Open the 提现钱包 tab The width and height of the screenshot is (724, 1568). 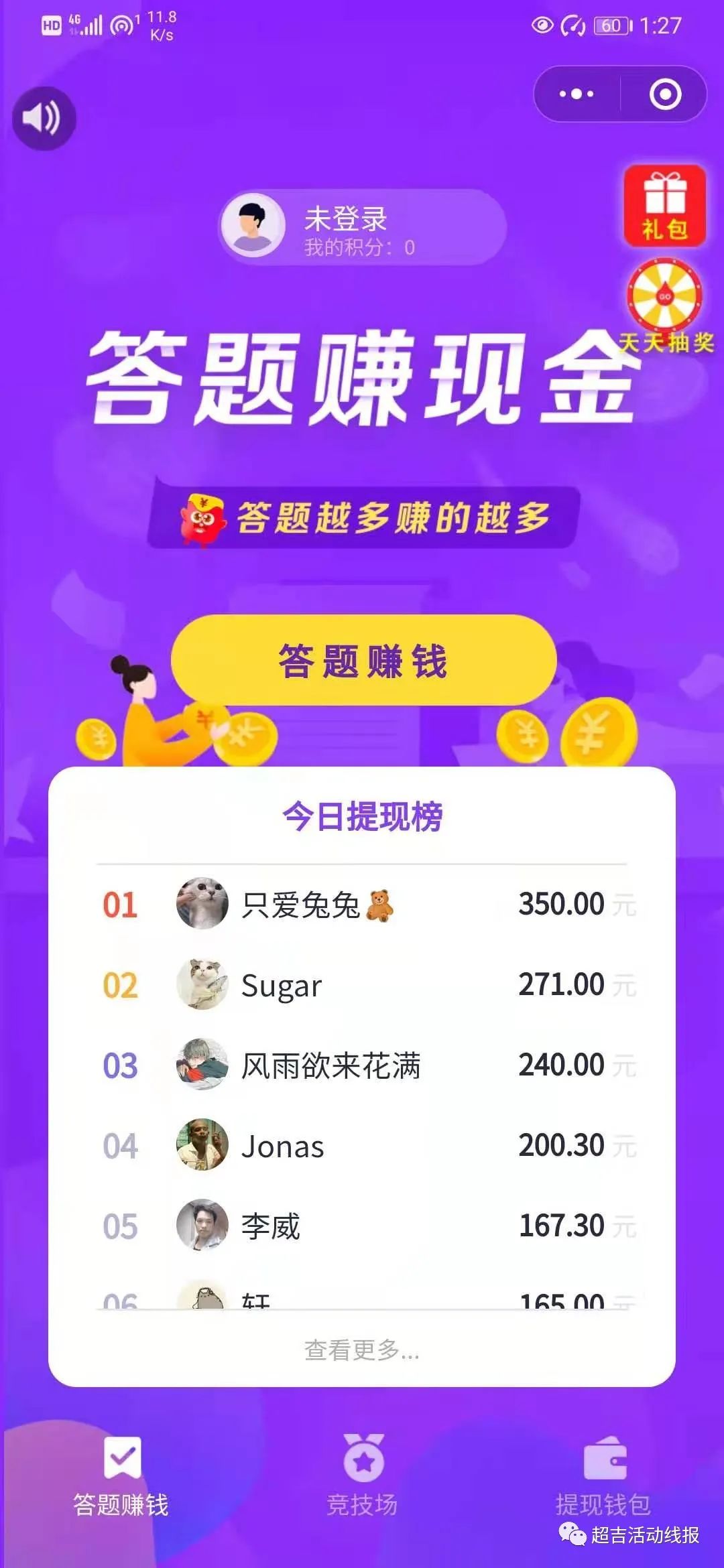[603, 1474]
